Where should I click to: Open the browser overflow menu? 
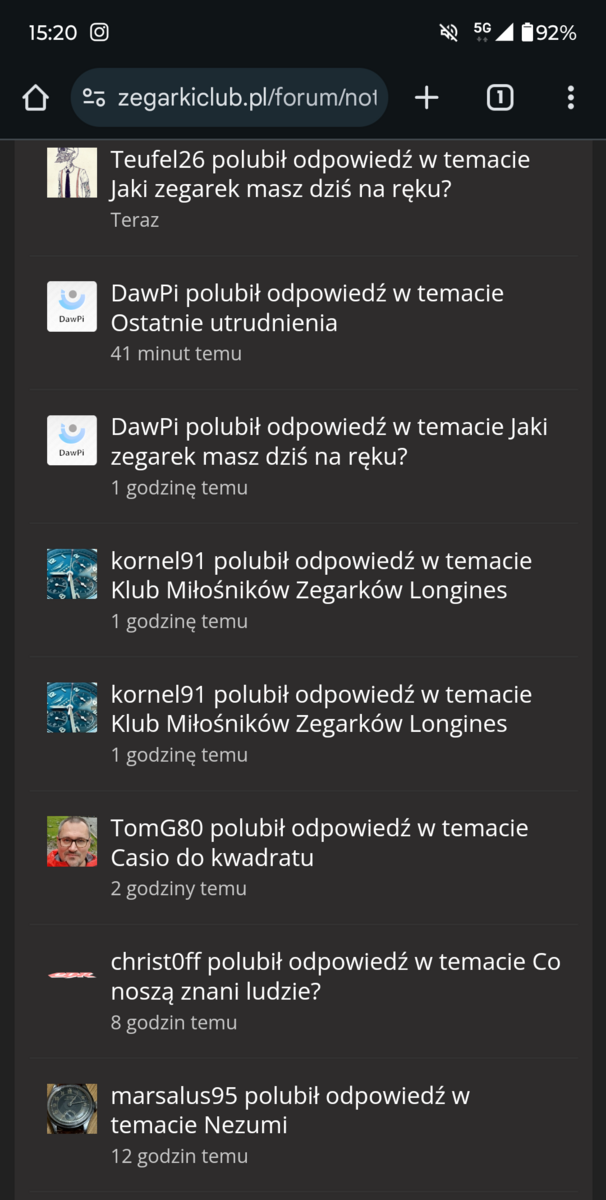pos(570,97)
